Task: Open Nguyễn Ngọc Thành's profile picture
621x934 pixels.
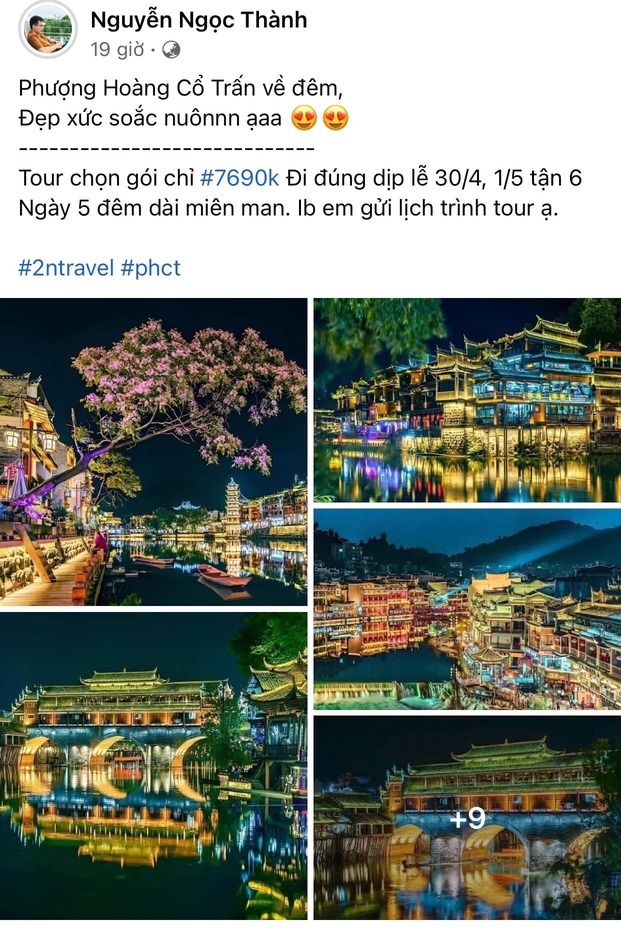Action: pos(48,33)
